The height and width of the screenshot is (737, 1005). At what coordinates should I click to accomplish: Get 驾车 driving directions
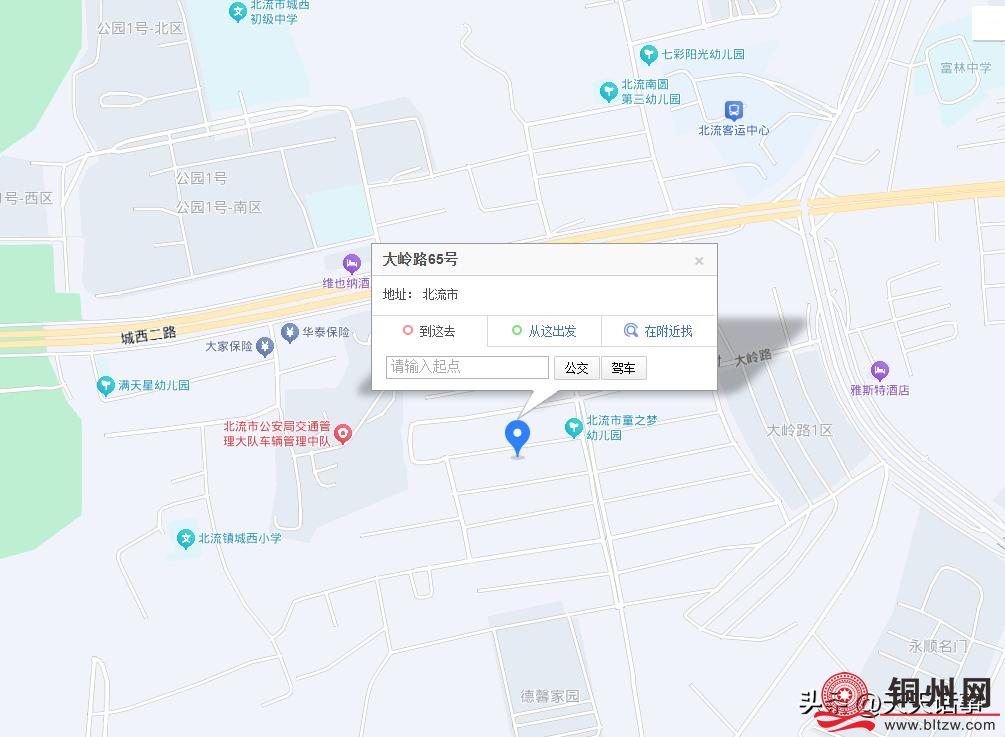[x=623, y=368]
